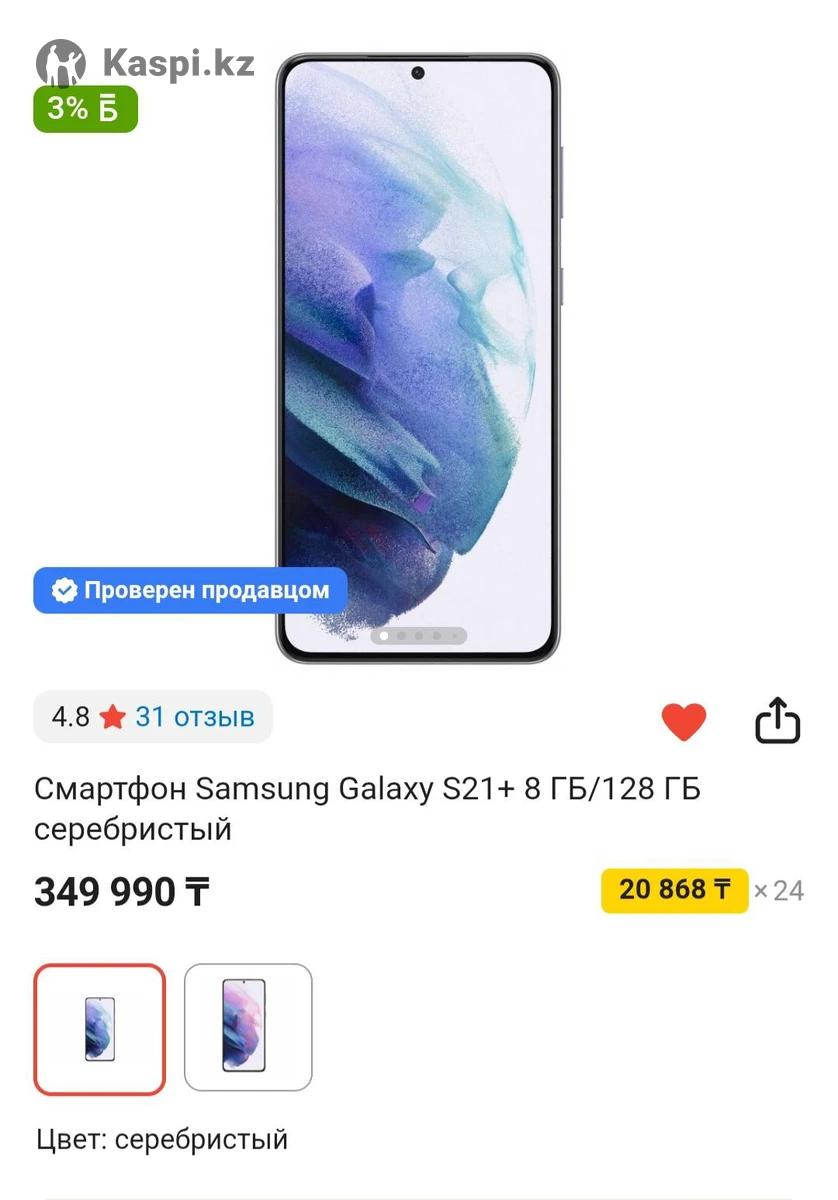Tap the image carousel page indicator dots
Viewport: 838px width, 1200px height.
pyautogui.click(x=418, y=635)
